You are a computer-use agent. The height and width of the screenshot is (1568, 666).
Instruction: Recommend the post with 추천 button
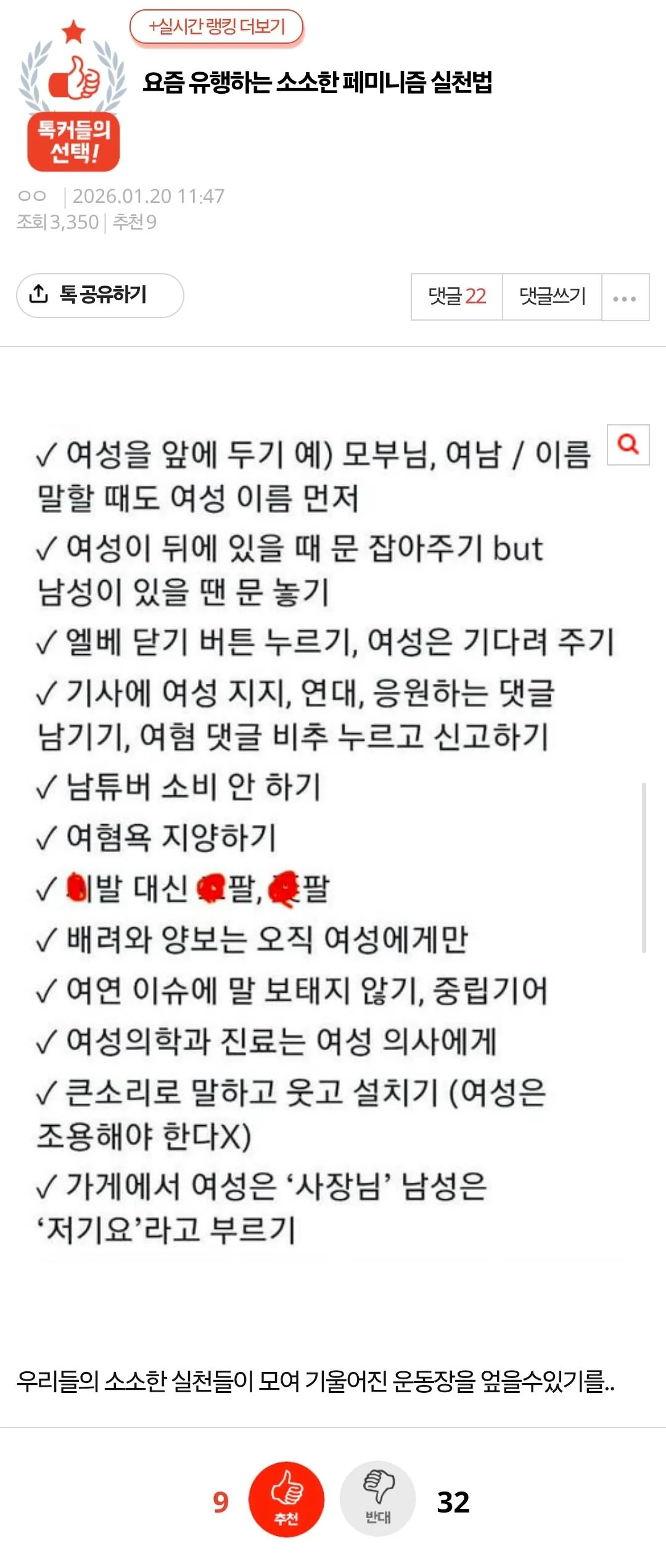coord(286,1499)
